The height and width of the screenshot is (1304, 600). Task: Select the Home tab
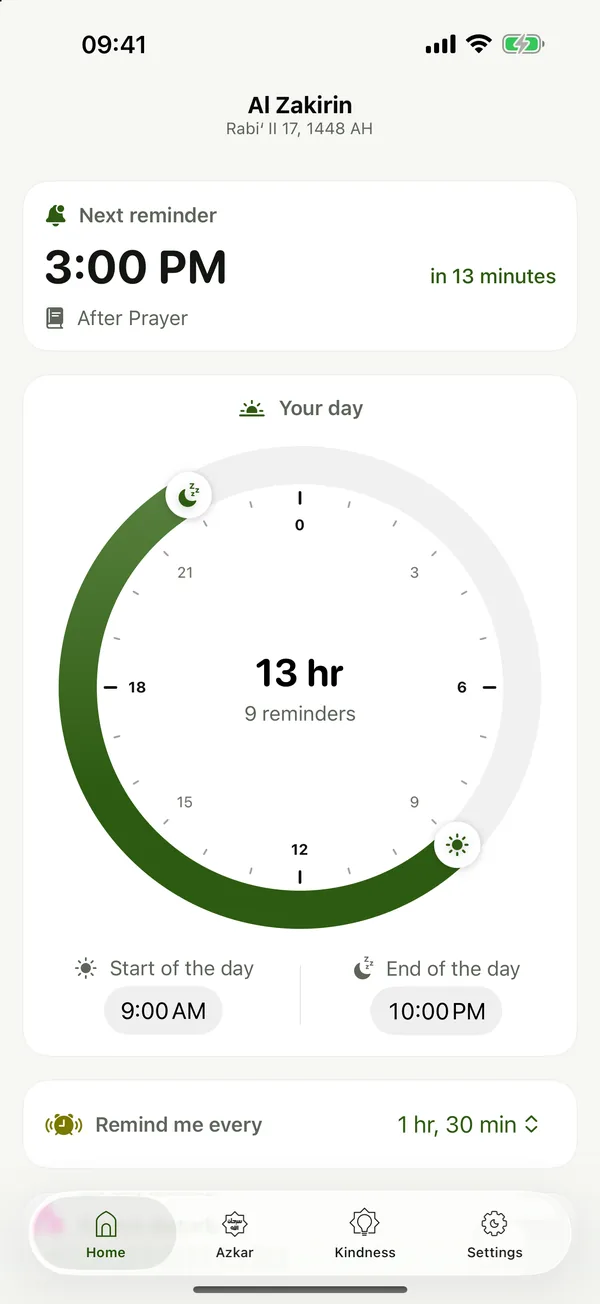click(x=106, y=1234)
